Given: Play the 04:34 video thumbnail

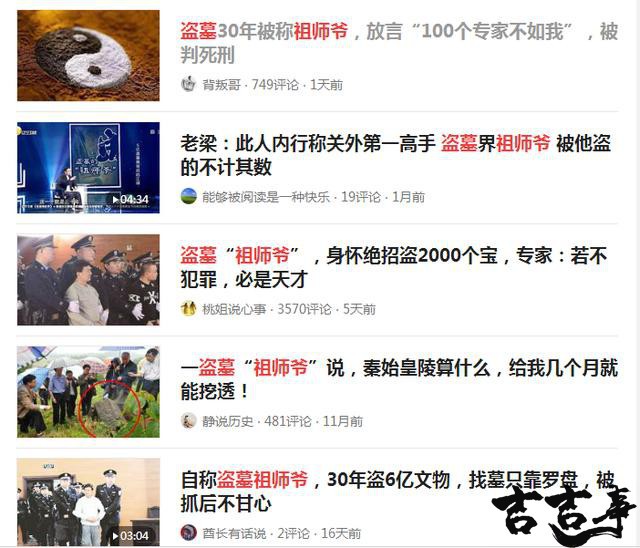Looking at the screenshot, I should (x=88, y=168).
